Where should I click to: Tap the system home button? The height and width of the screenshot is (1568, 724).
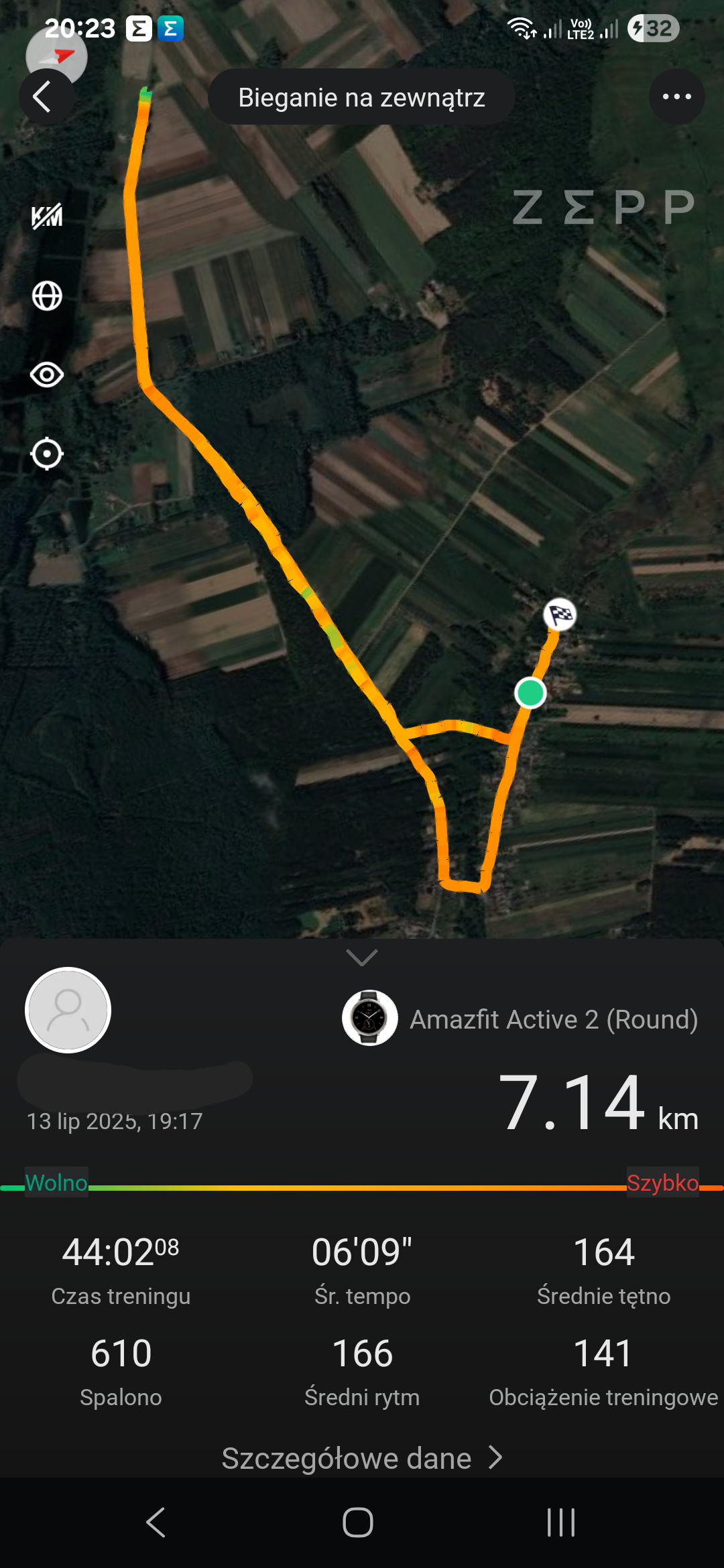[358, 1522]
